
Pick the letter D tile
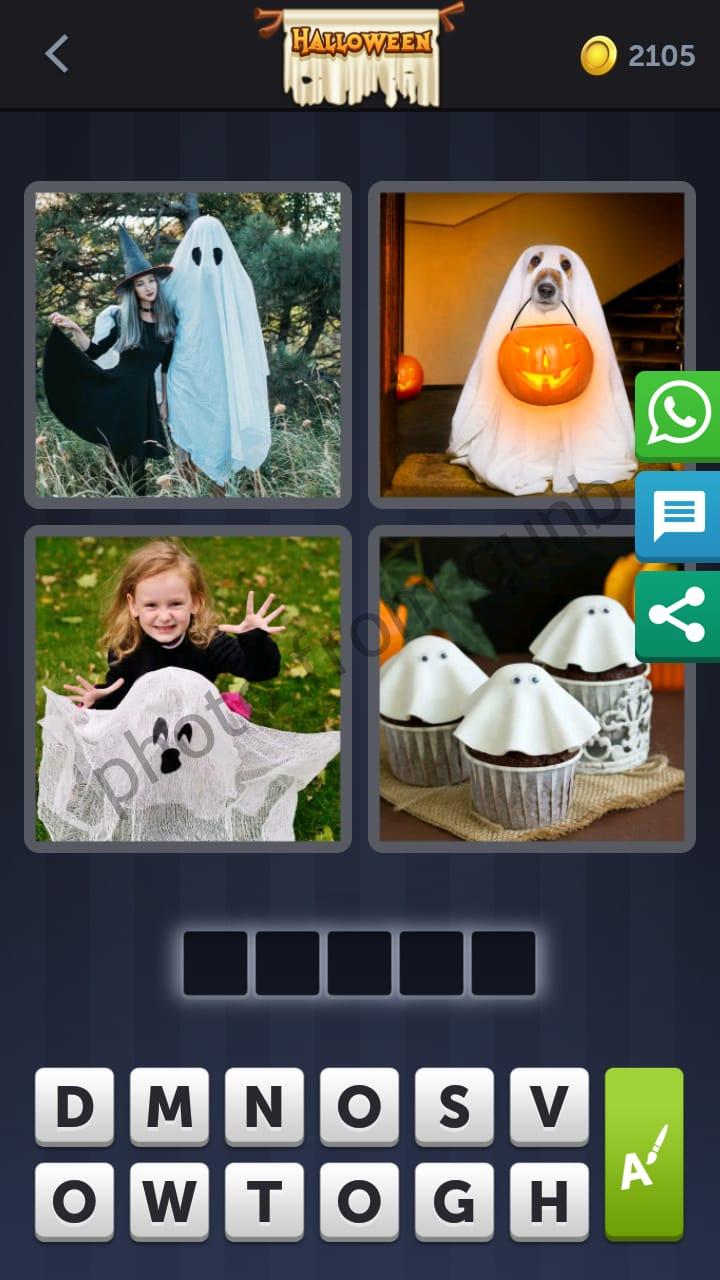click(74, 1106)
